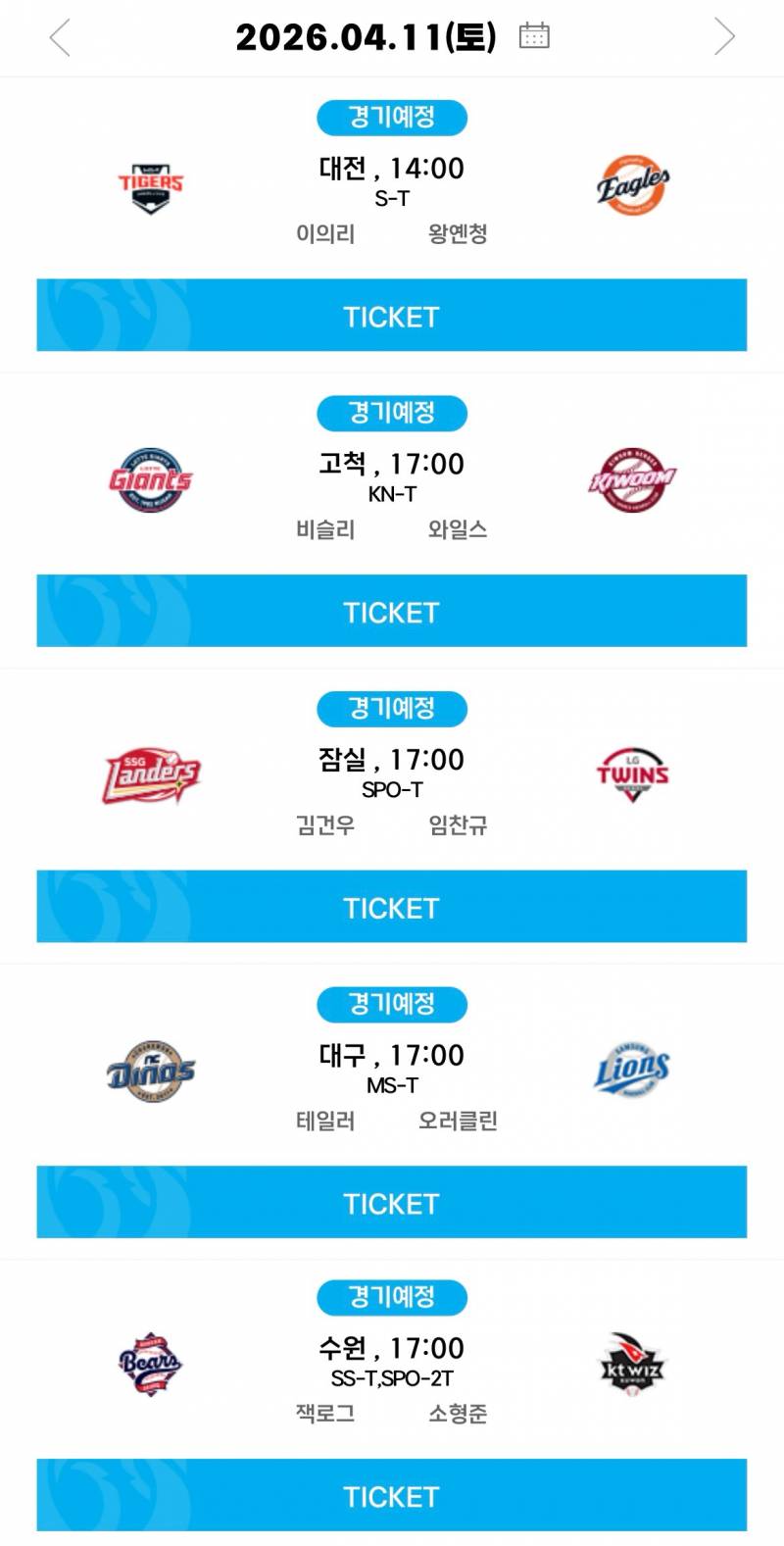This screenshot has width=784, height=1546.
Task: Open TICKET for the Jamsil SSG-LG game
Action: (x=392, y=907)
